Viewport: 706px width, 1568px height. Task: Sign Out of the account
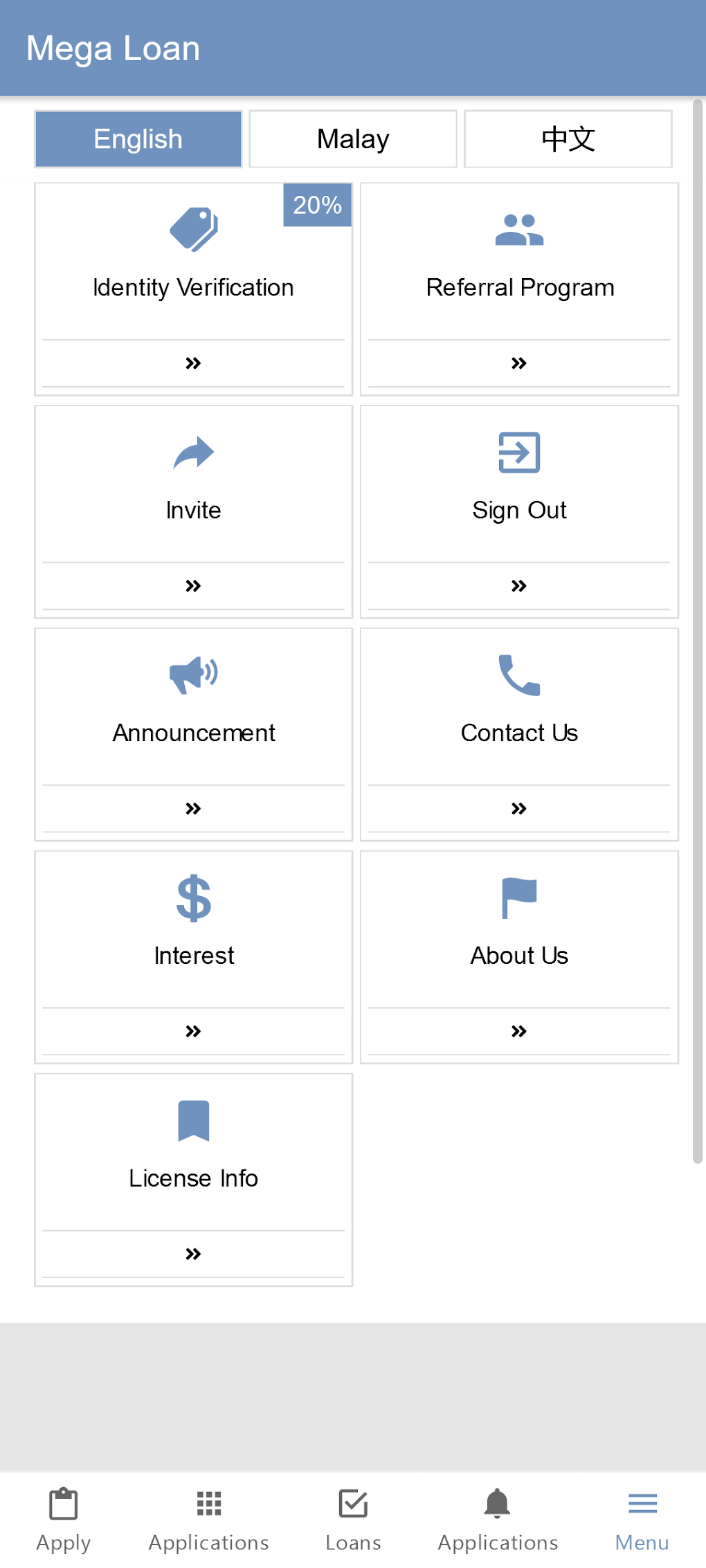tap(519, 511)
